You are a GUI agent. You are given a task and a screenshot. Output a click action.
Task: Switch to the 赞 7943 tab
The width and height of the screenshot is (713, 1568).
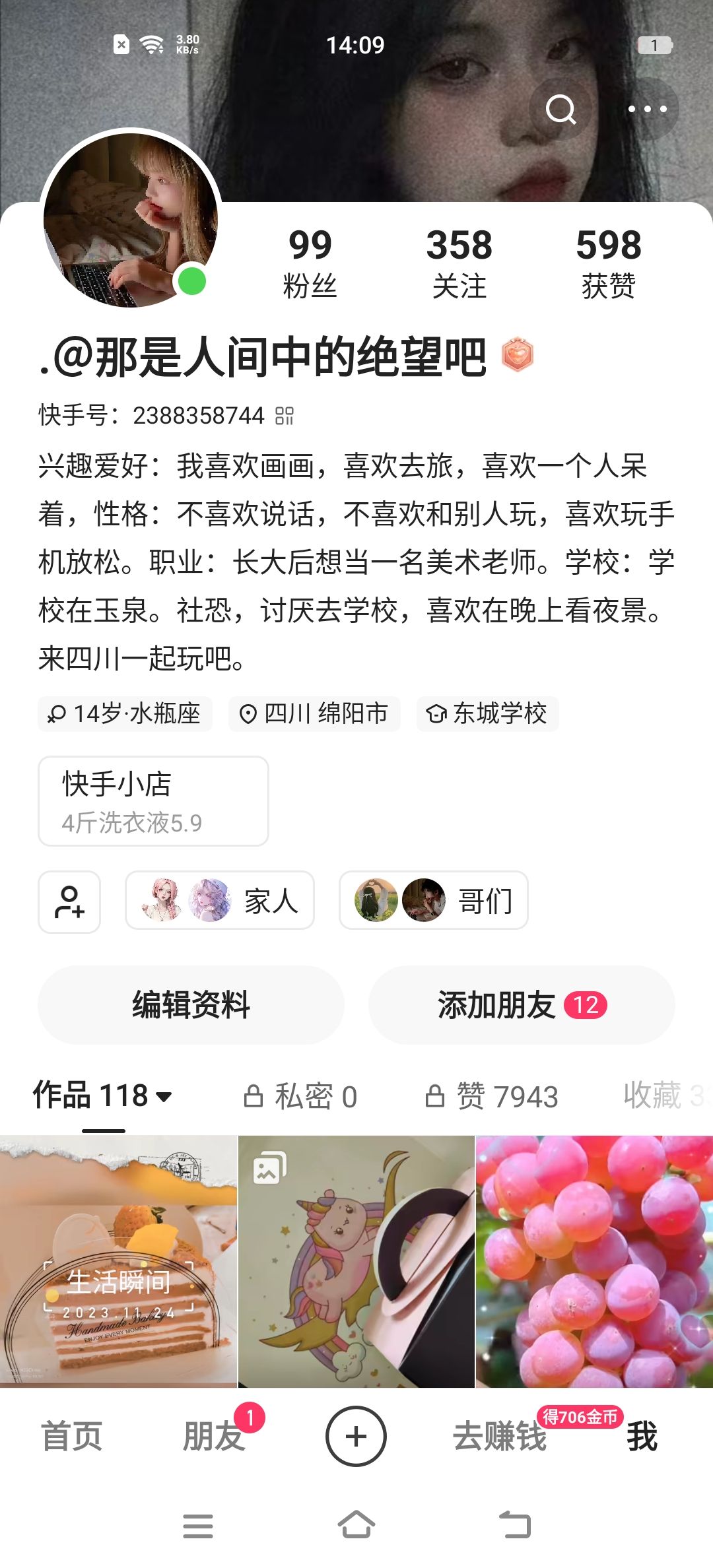click(x=492, y=1096)
